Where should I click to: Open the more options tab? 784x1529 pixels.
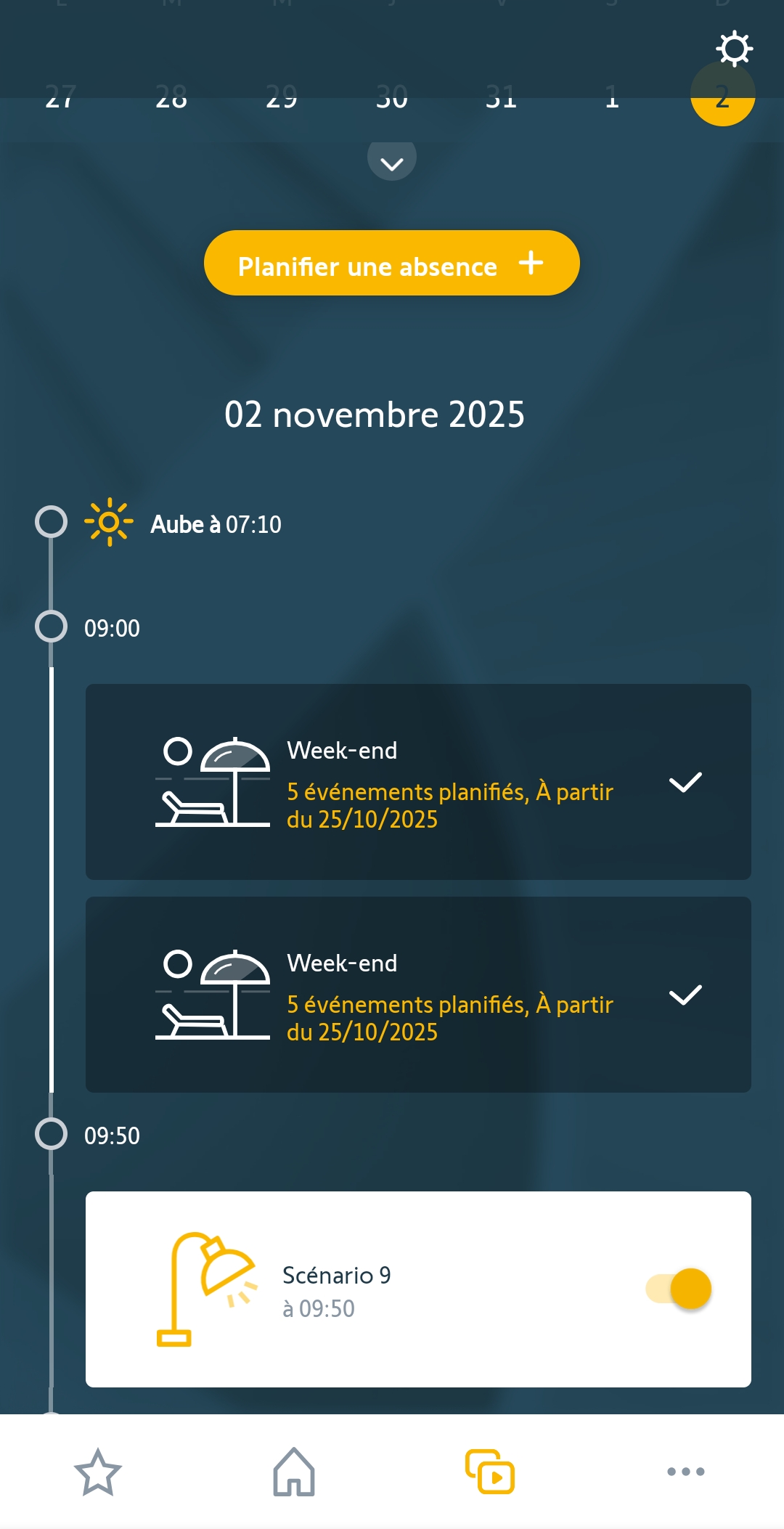pos(685,1472)
